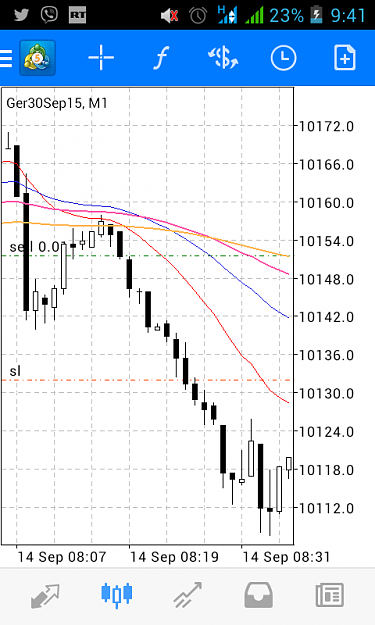Go to the Trade tab
The image size is (375, 625).
point(188,596)
